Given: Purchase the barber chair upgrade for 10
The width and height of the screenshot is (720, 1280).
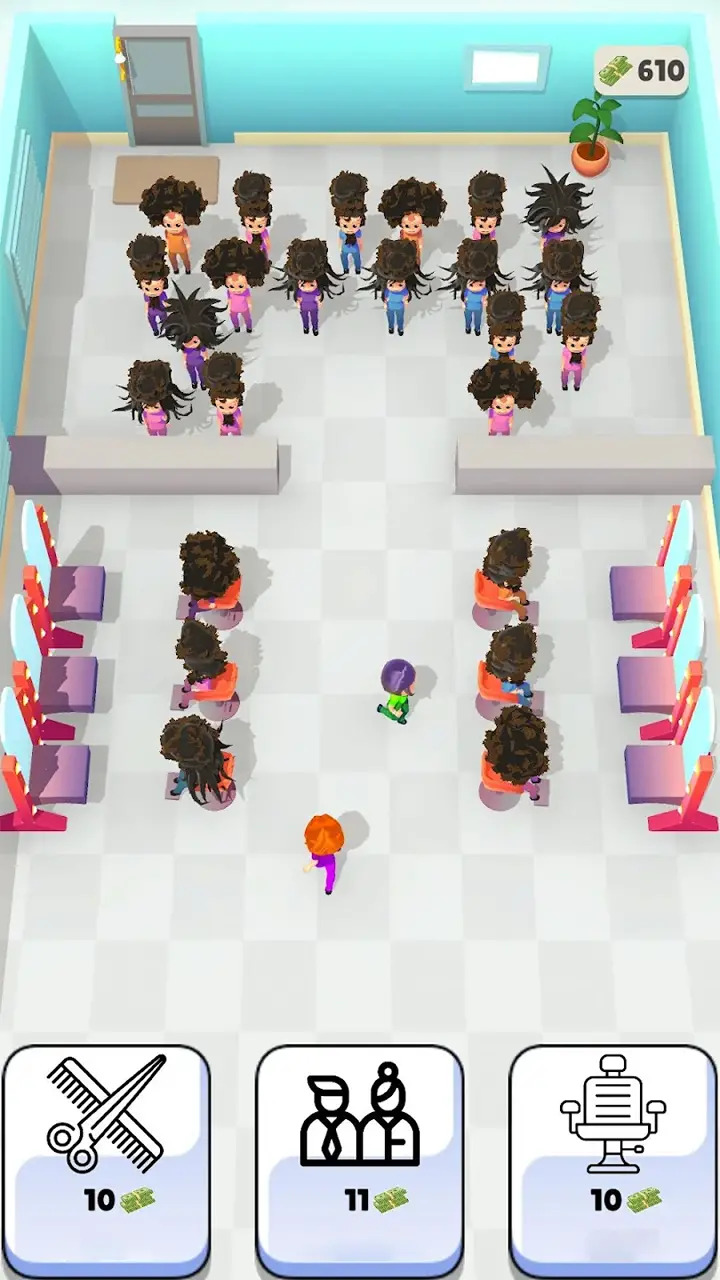Looking at the screenshot, I should point(613,1160).
